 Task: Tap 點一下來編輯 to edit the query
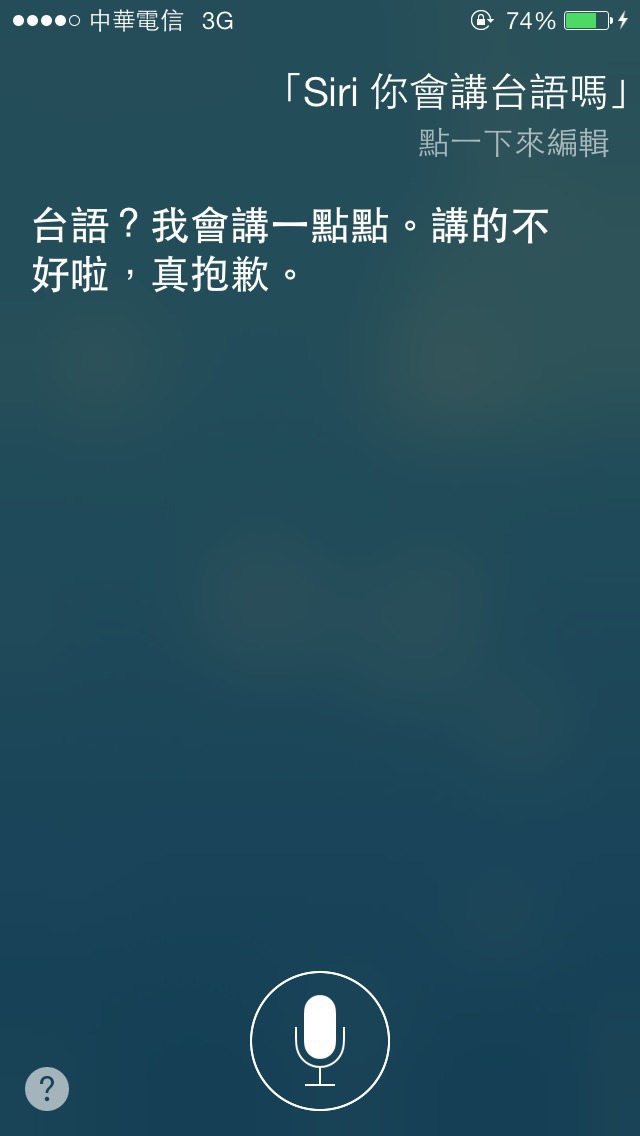514,143
